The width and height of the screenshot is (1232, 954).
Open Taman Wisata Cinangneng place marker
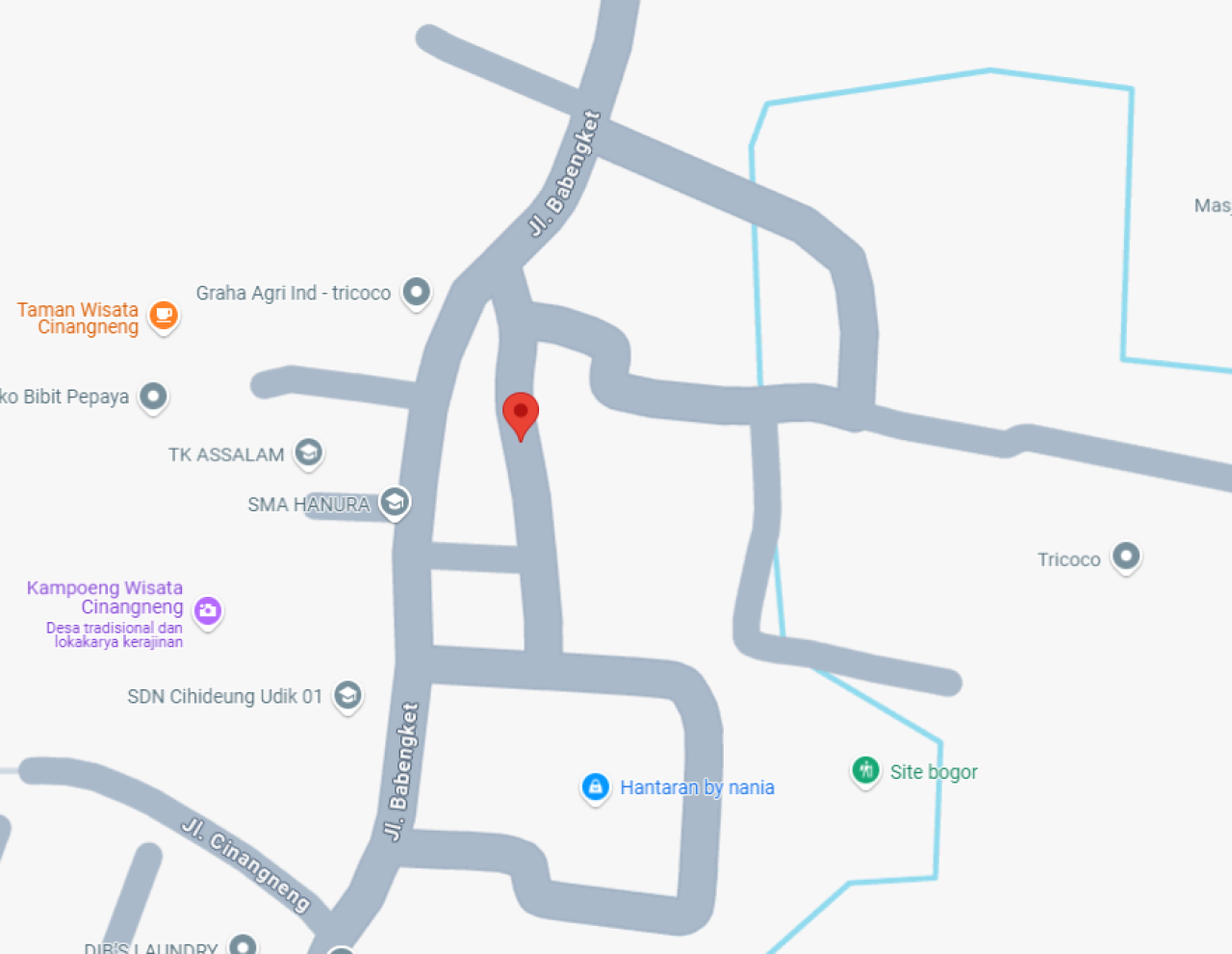tap(165, 315)
